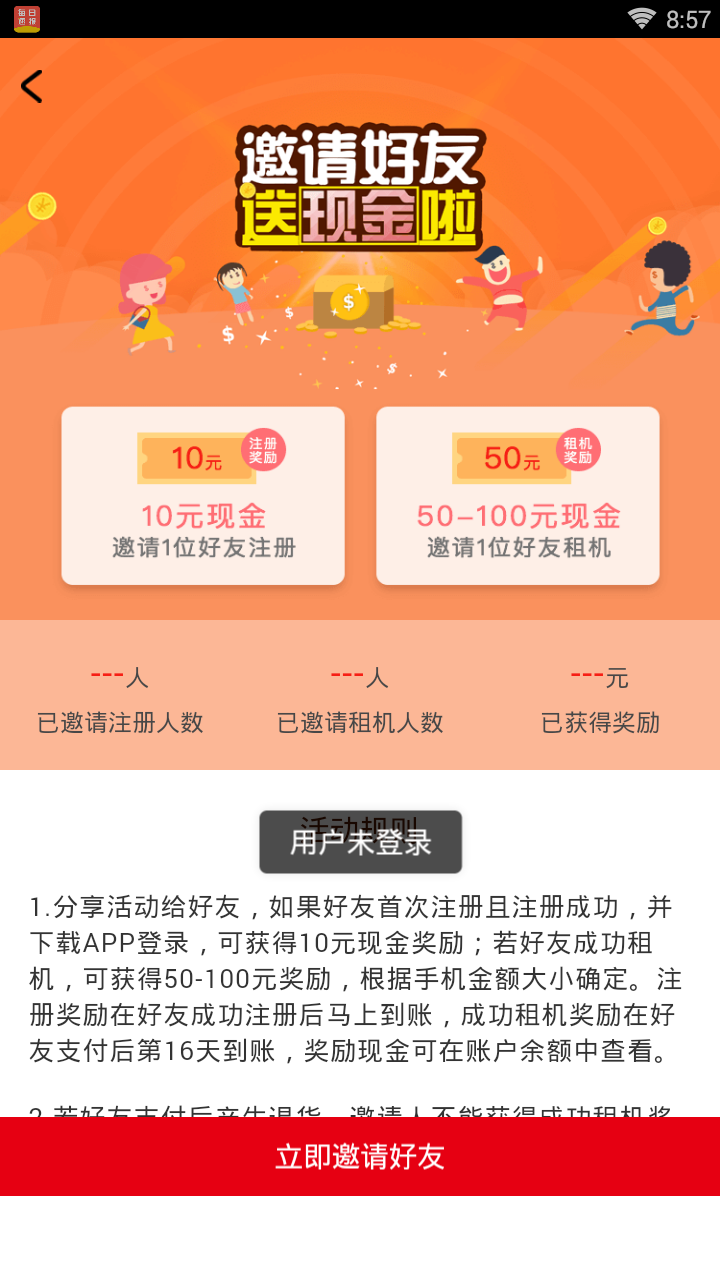Tap the 立即邀请好友 button
The height and width of the screenshot is (1280, 720).
click(360, 1156)
